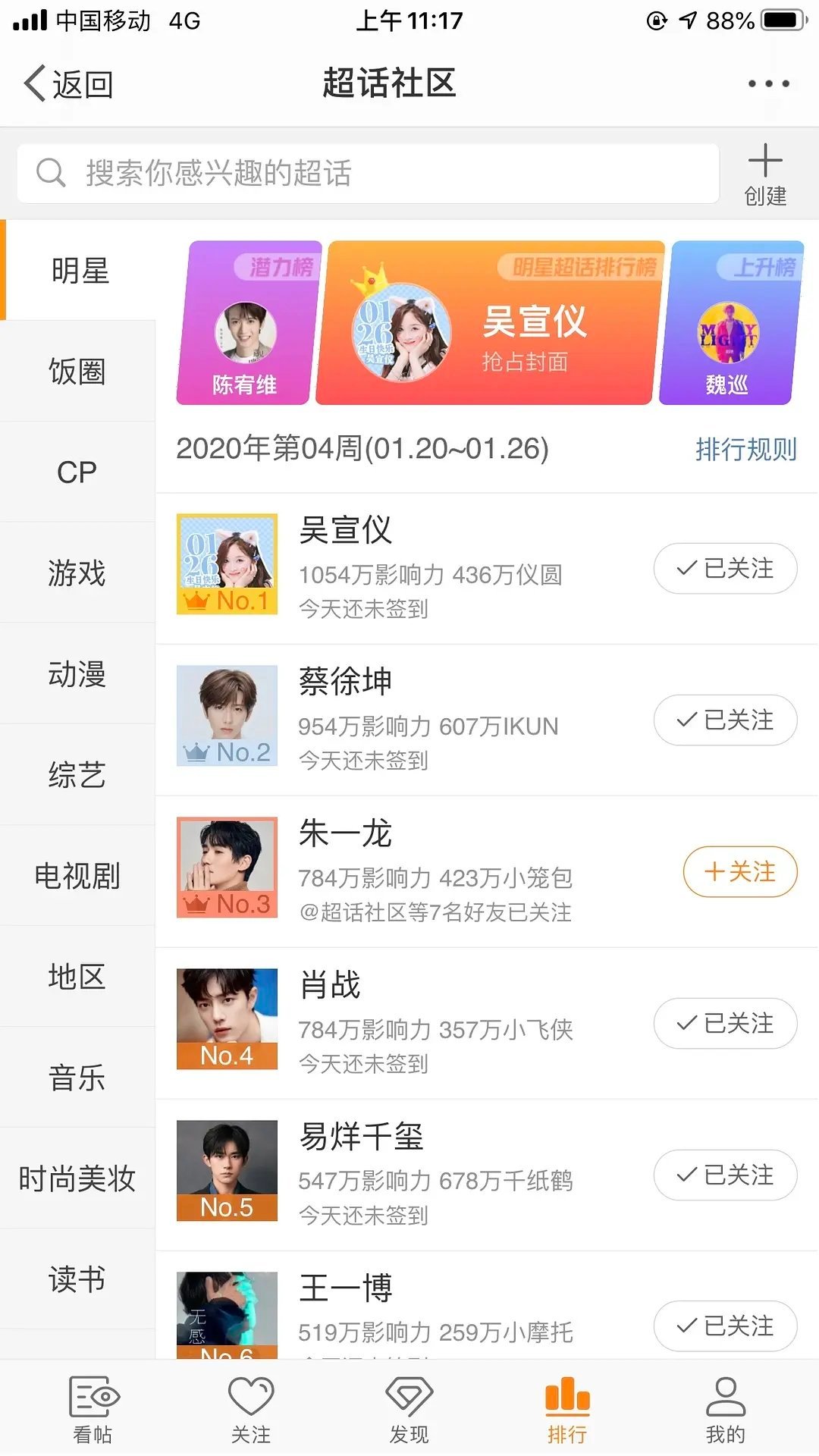
Task: Unfollow 蔡徐坤 via the 已关注 button
Action: pos(725,720)
